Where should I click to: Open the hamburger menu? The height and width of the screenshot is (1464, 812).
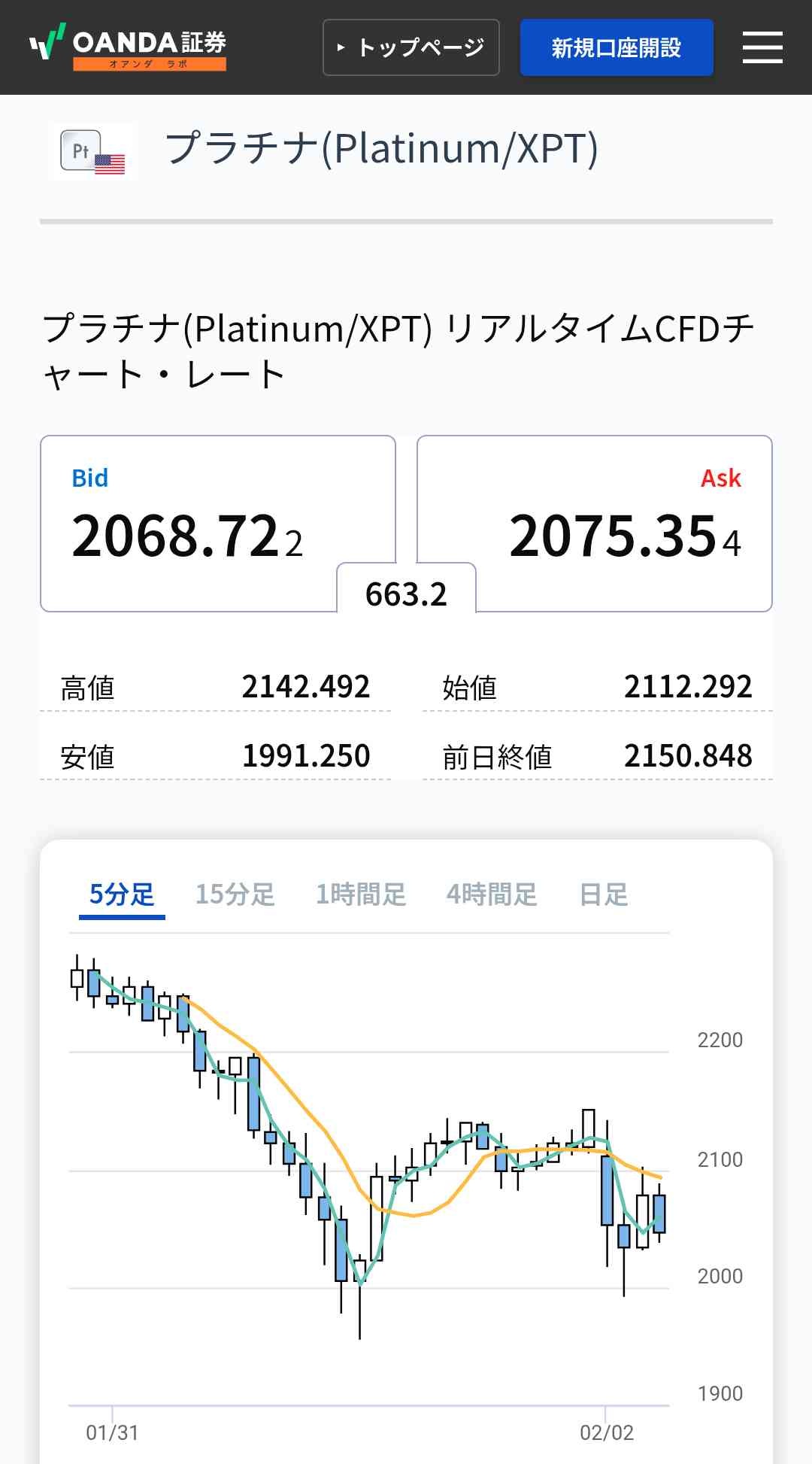pyautogui.click(x=762, y=47)
